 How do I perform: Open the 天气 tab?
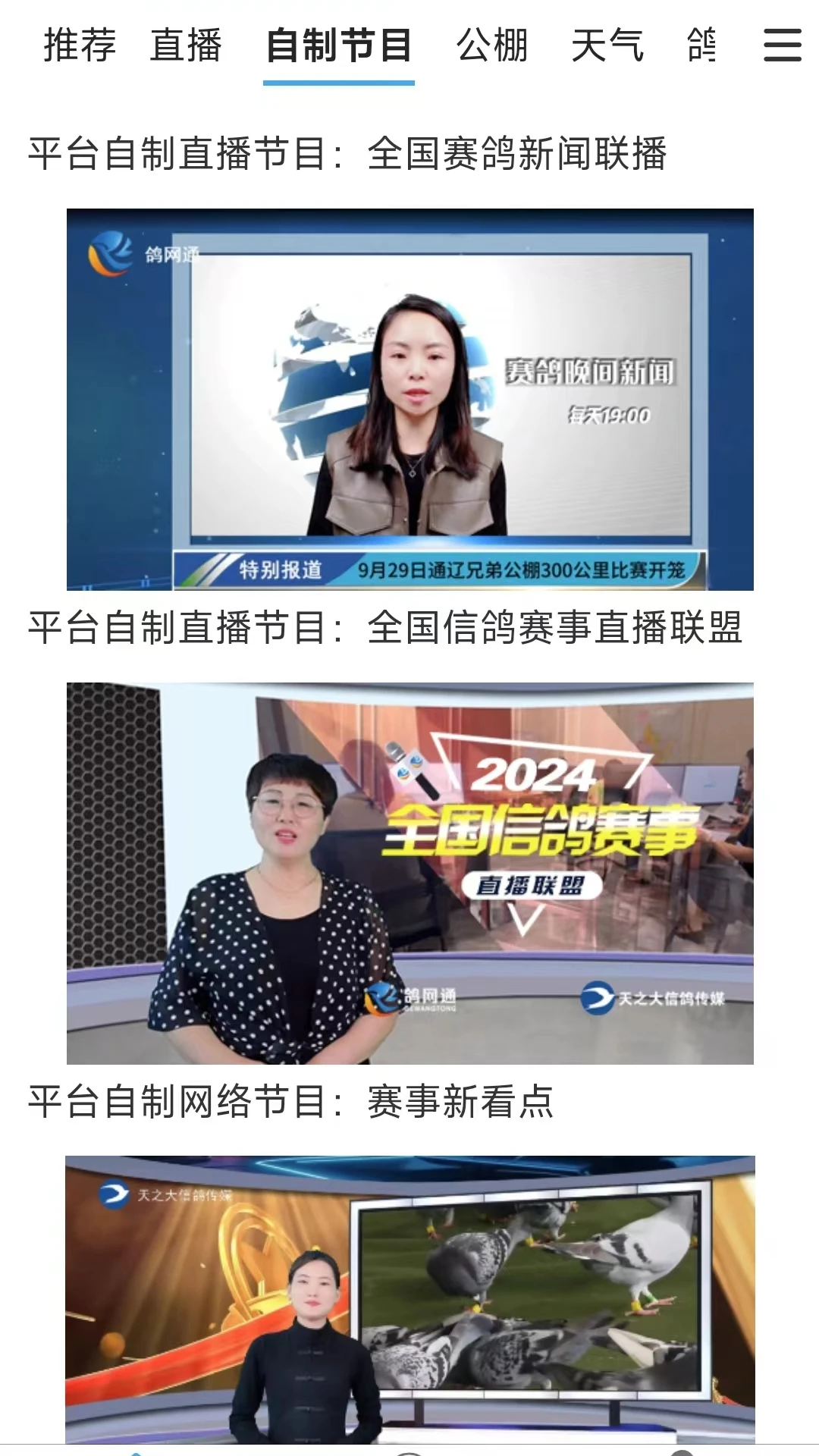tap(606, 45)
